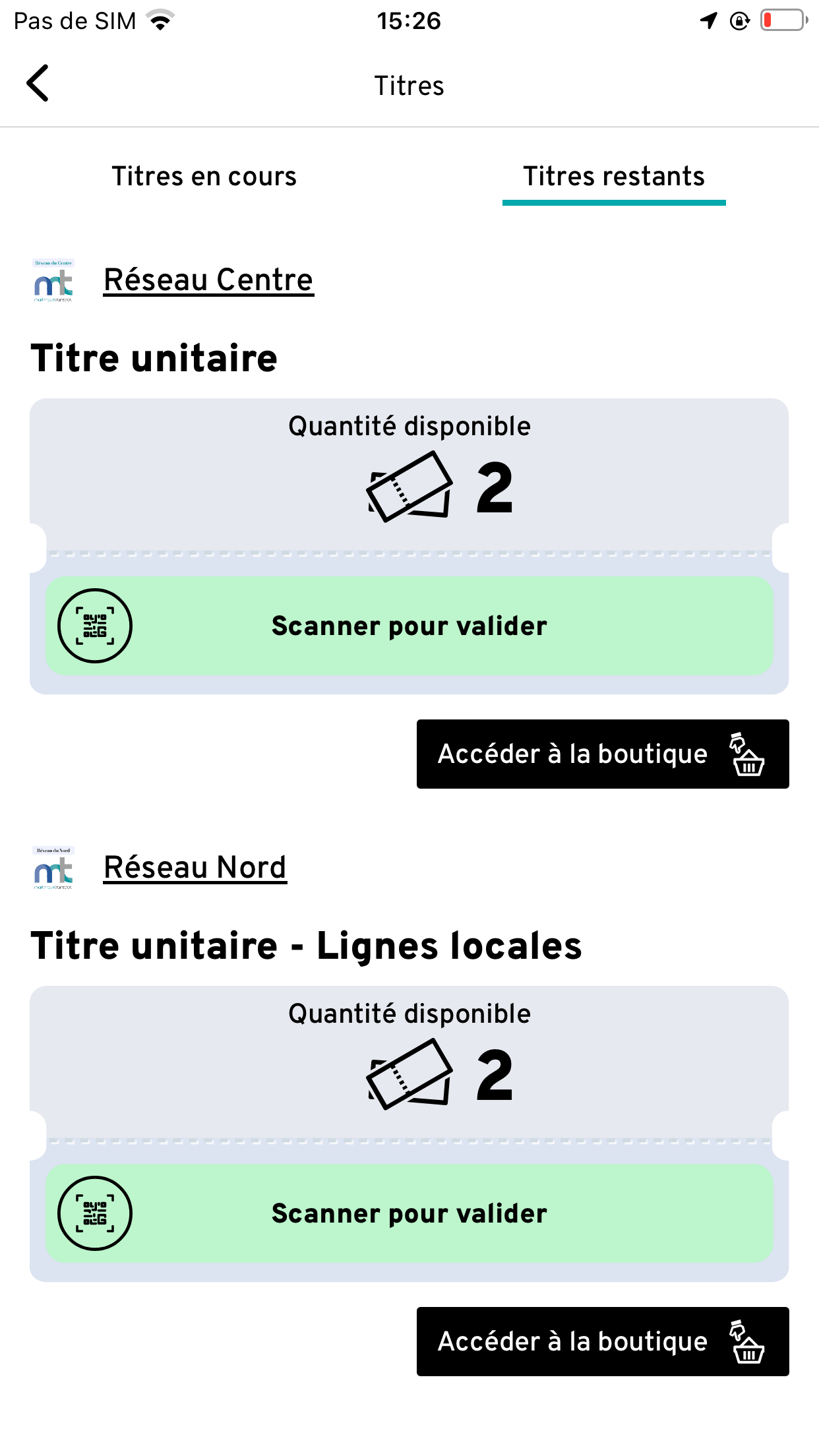Switch to the Titres en cours tab

[x=203, y=176]
